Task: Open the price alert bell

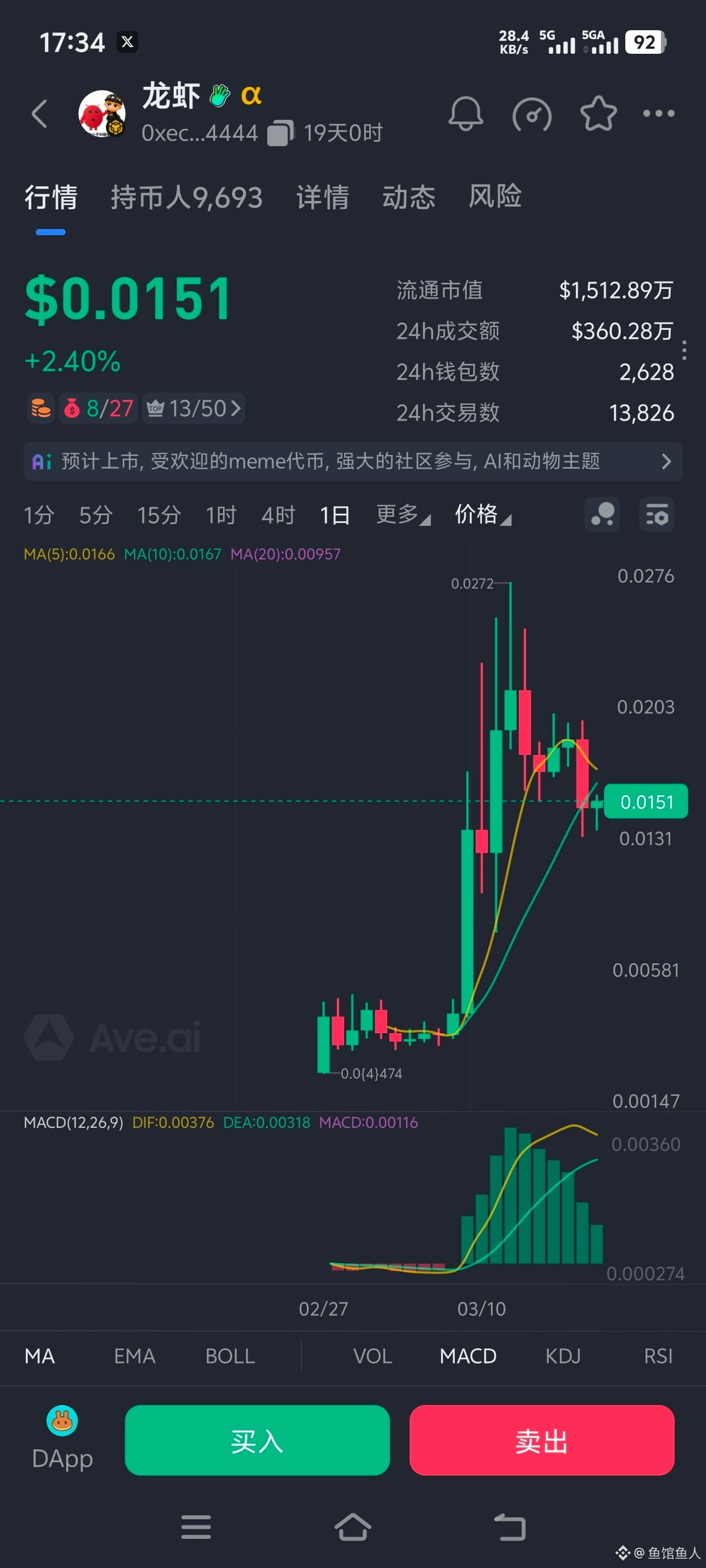Action: pos(466,113)
